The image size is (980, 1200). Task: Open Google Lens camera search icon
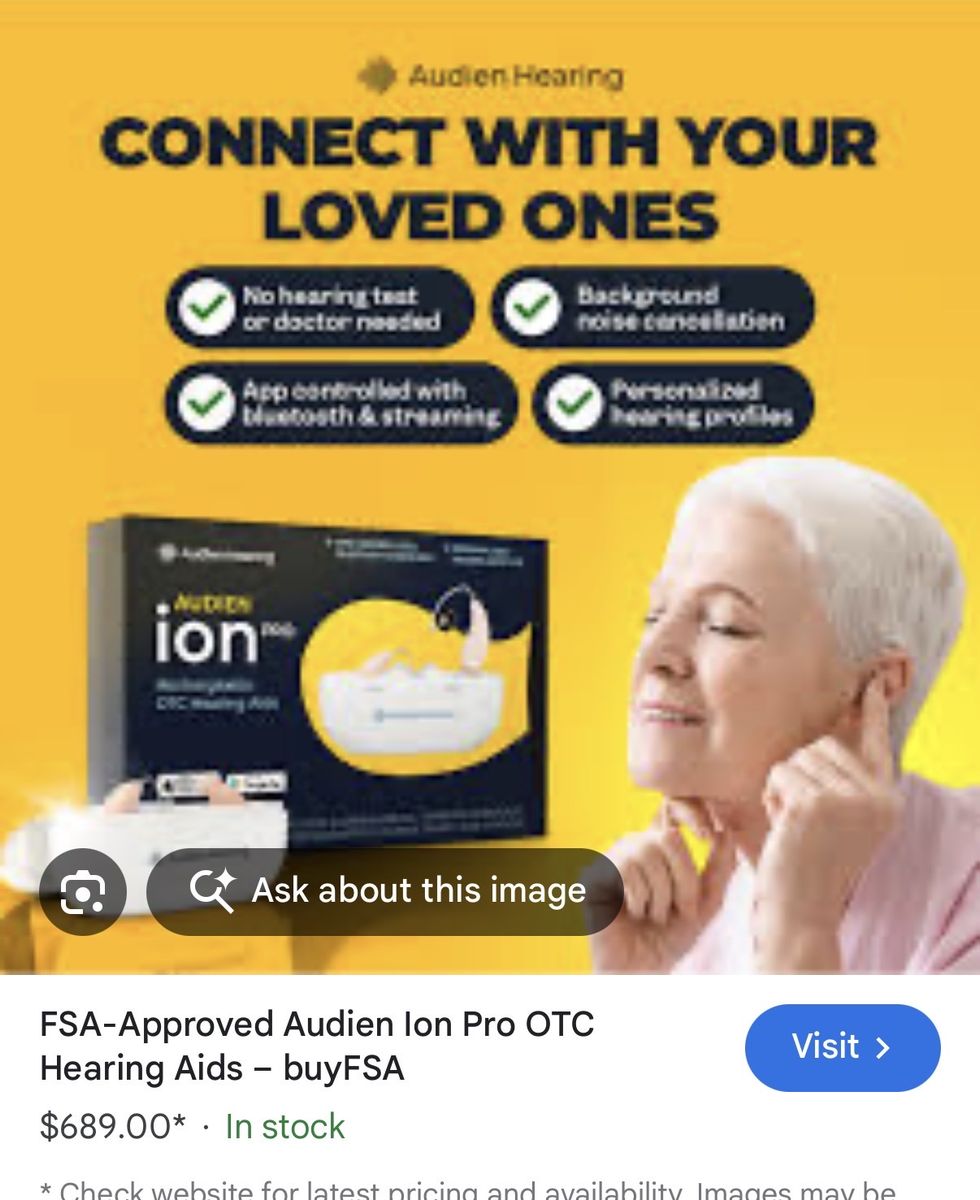coord(82,891)
